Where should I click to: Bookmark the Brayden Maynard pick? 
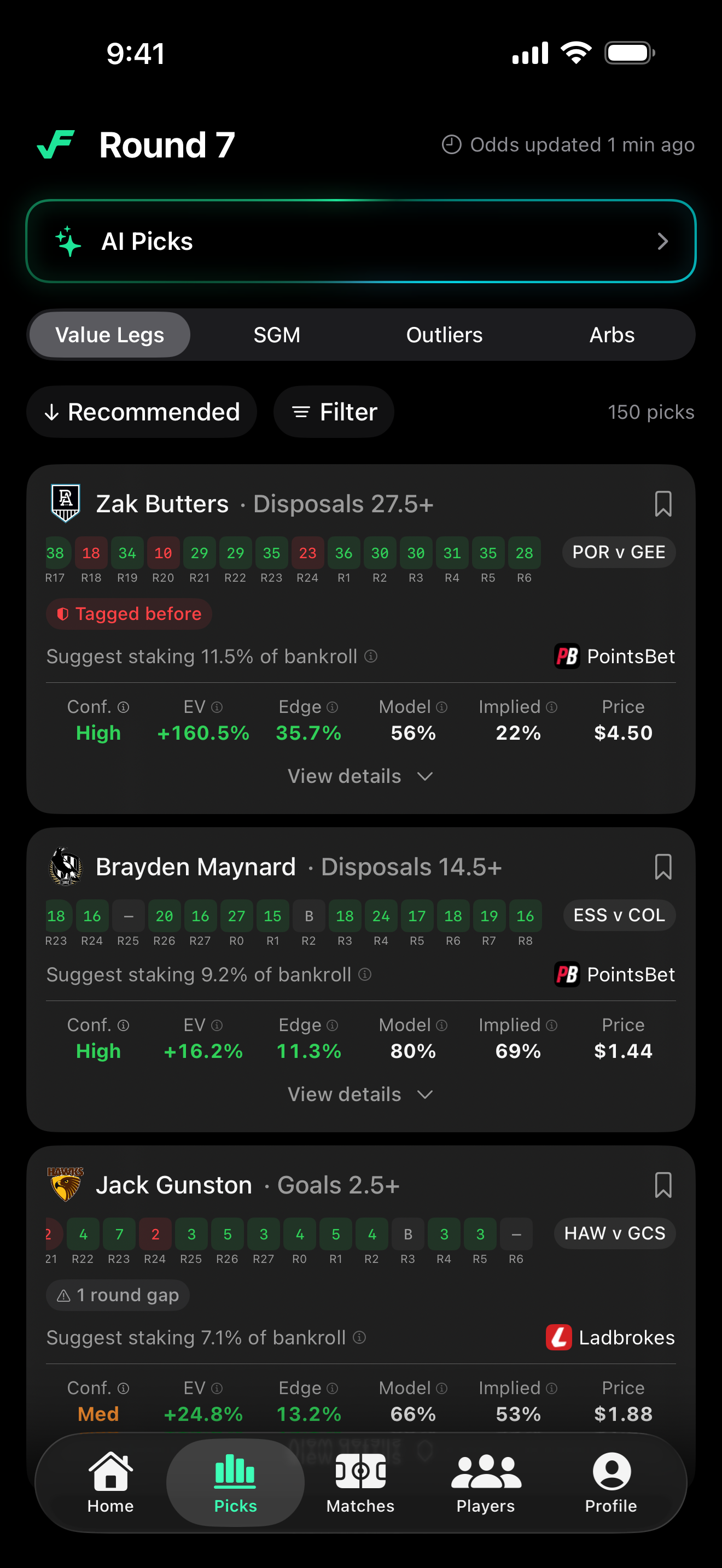[663, 867]
